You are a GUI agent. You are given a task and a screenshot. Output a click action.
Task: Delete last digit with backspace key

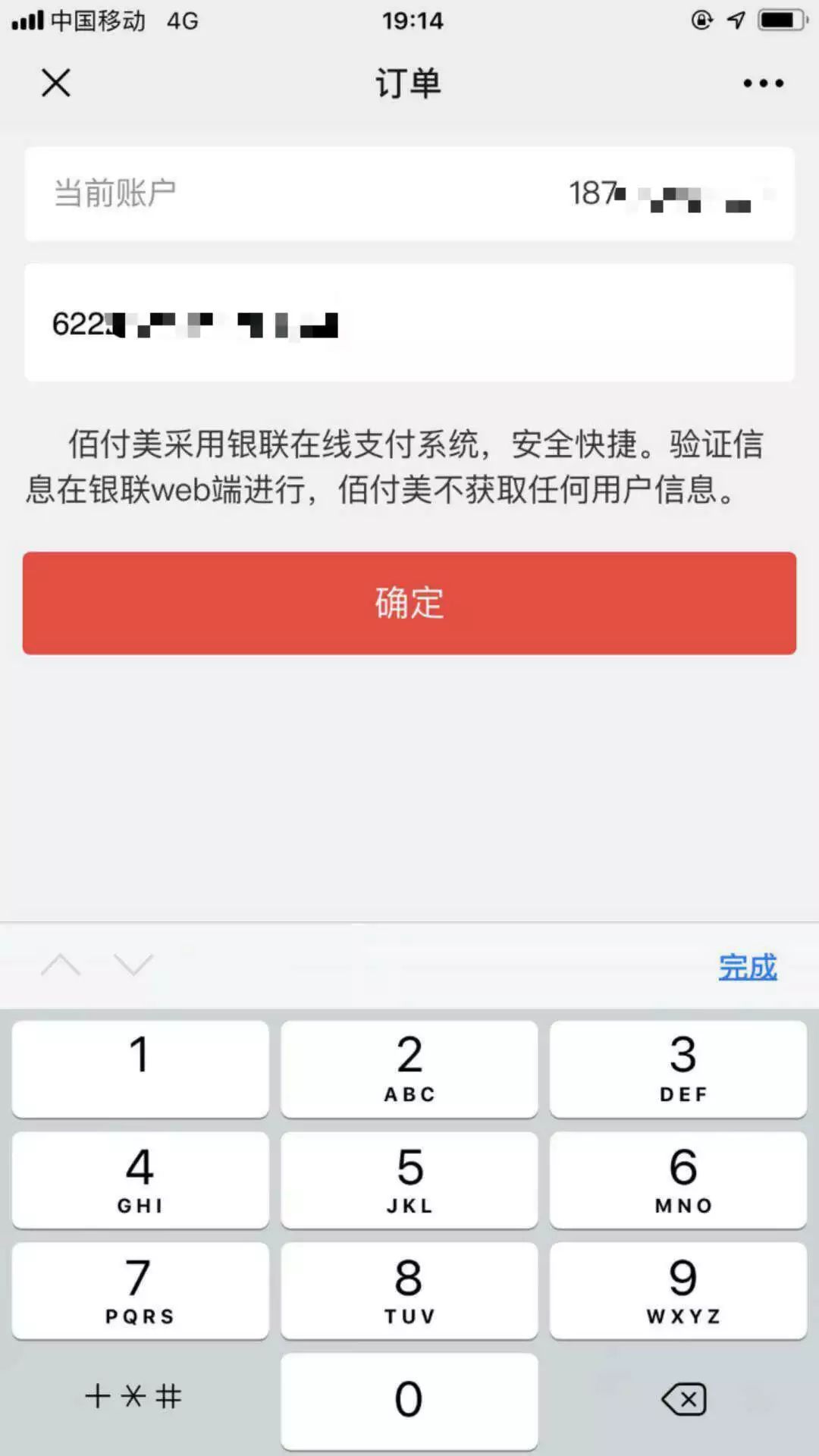[684, 1399]
